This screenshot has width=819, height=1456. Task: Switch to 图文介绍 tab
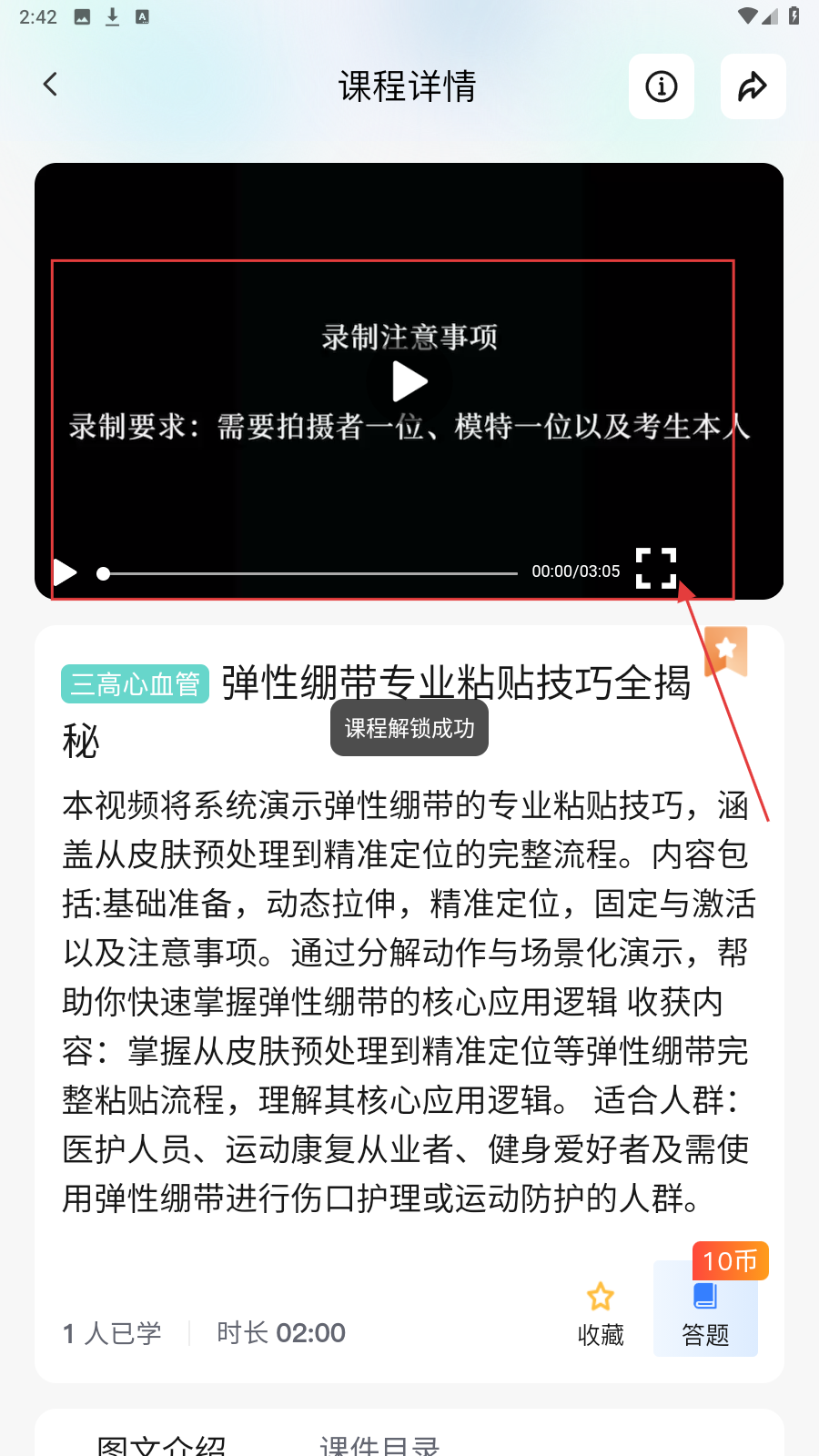coord(162,1444)
